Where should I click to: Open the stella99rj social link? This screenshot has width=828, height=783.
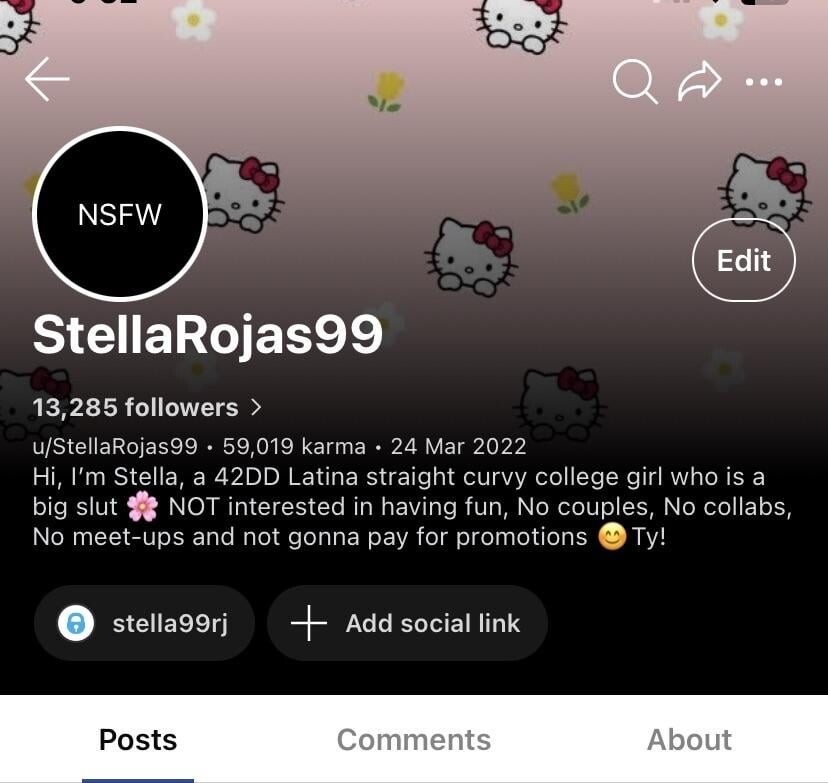click(x=144, y=623)
